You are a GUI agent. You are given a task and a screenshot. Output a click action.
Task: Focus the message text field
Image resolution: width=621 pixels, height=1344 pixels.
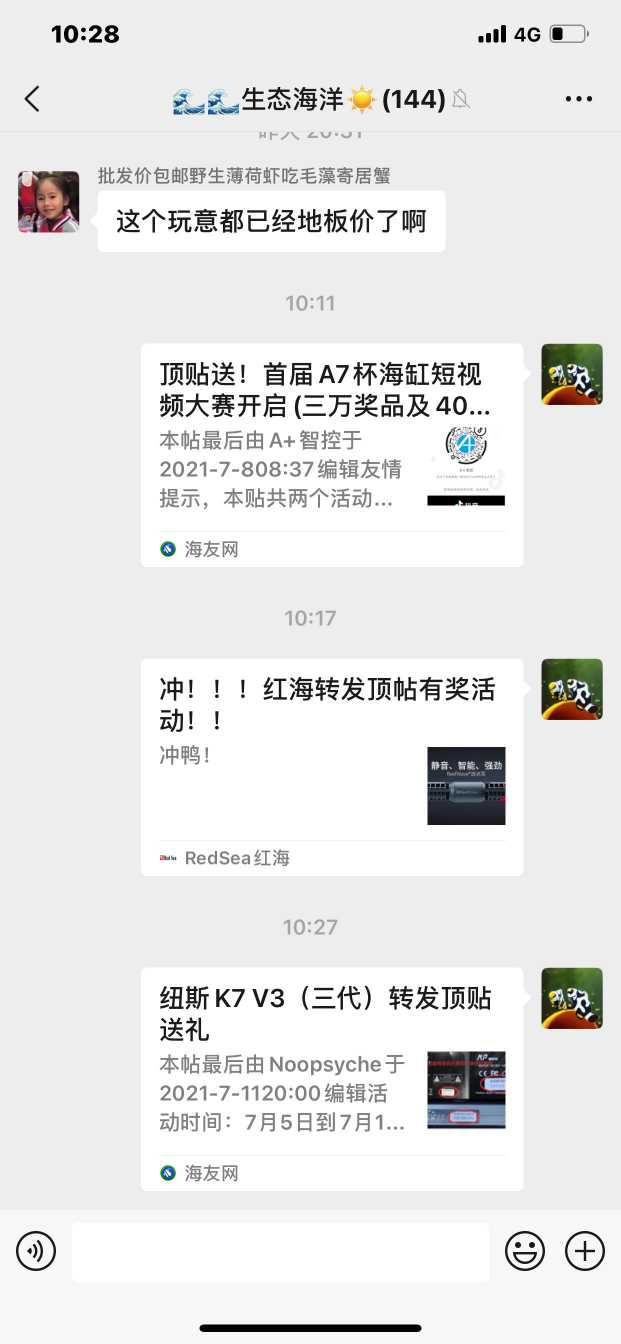click(x=280, y=1251)
